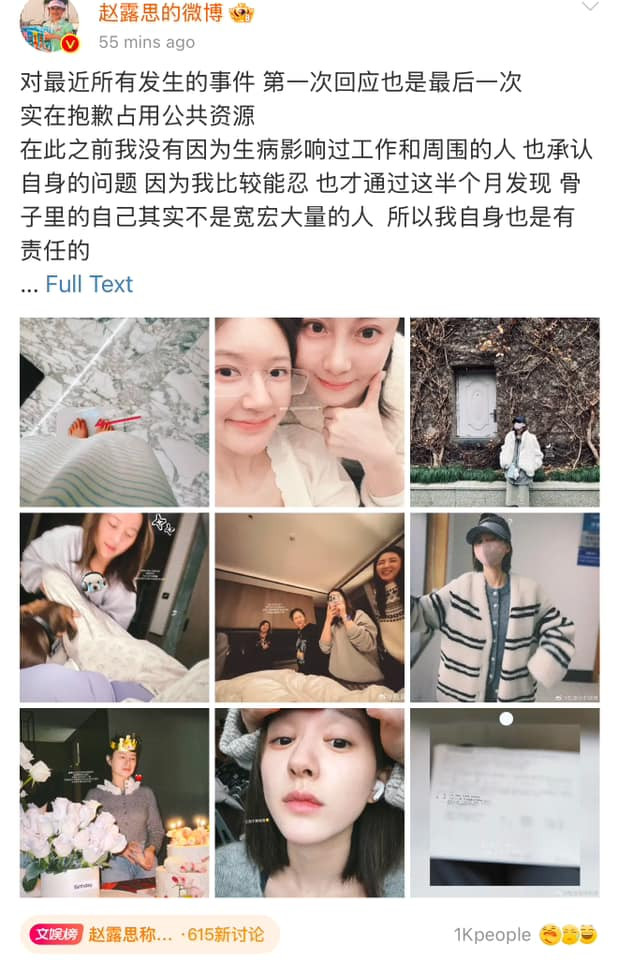
Task: Open 赵露思的微博 profile name link
Action: [x=162, y=12]
